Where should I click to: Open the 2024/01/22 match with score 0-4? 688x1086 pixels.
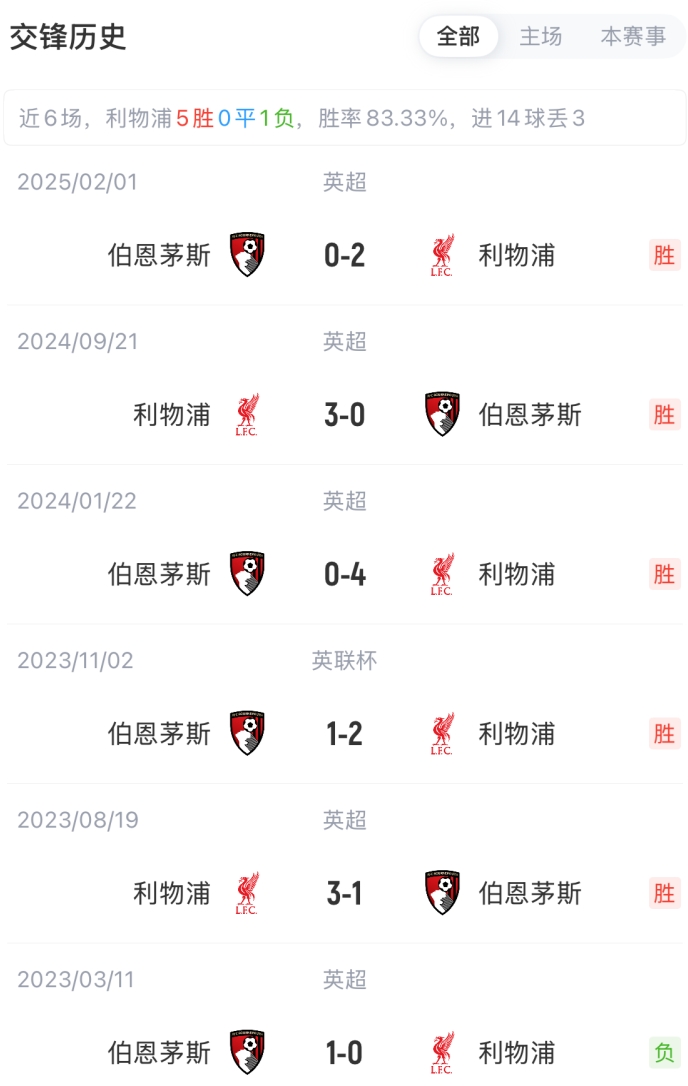[344, 574]
